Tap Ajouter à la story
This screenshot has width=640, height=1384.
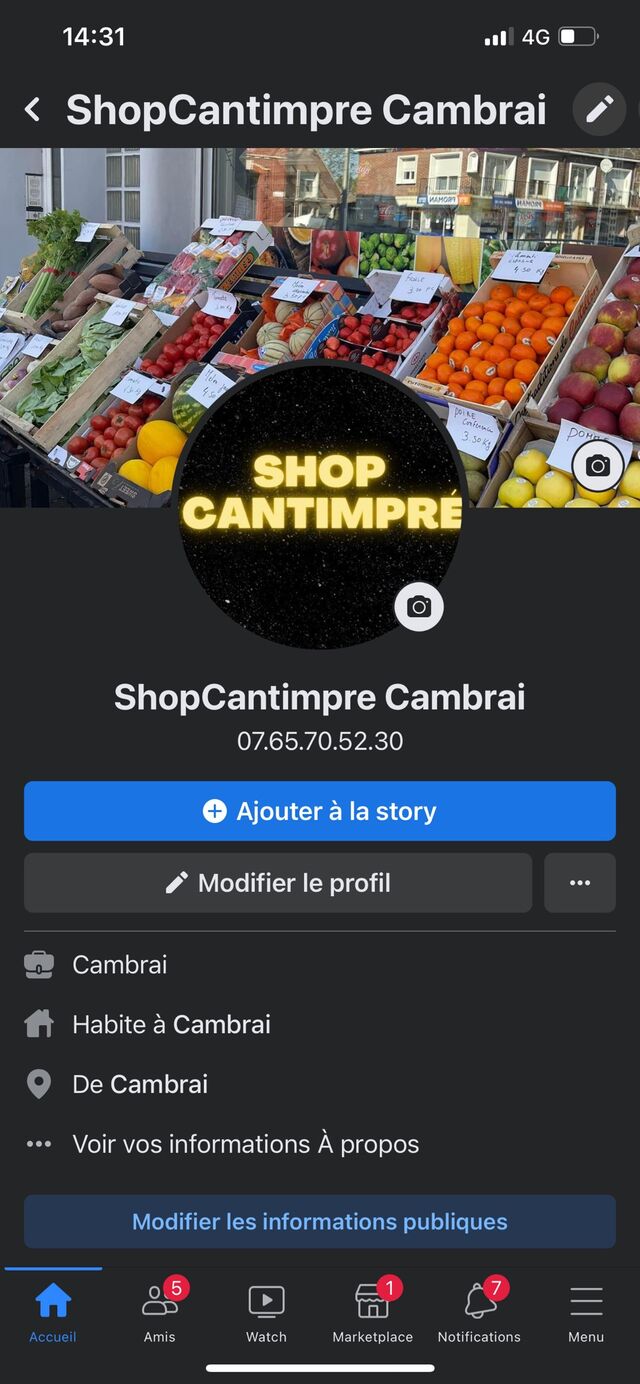tap(320, 811)
